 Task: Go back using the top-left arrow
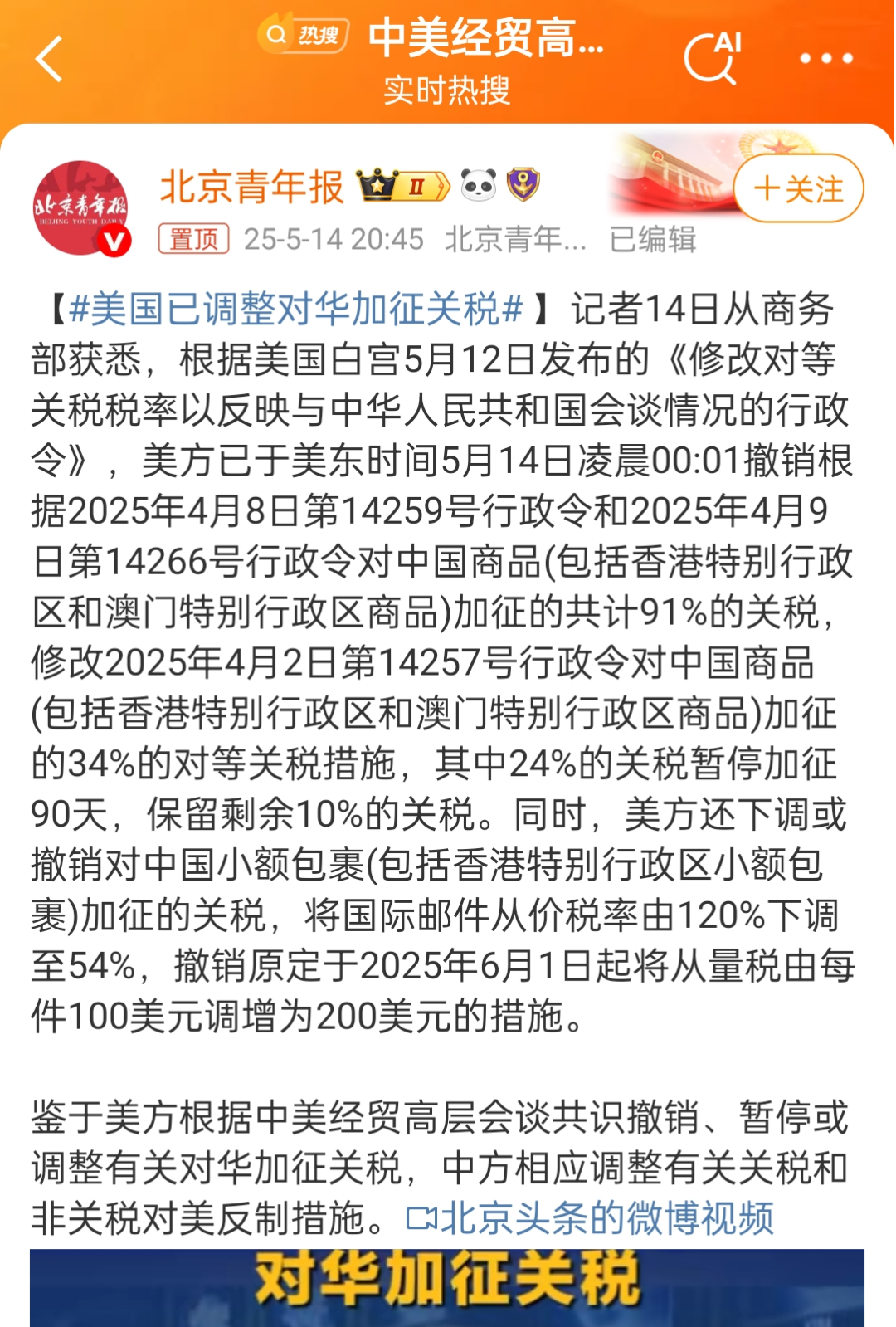[50, 59]
